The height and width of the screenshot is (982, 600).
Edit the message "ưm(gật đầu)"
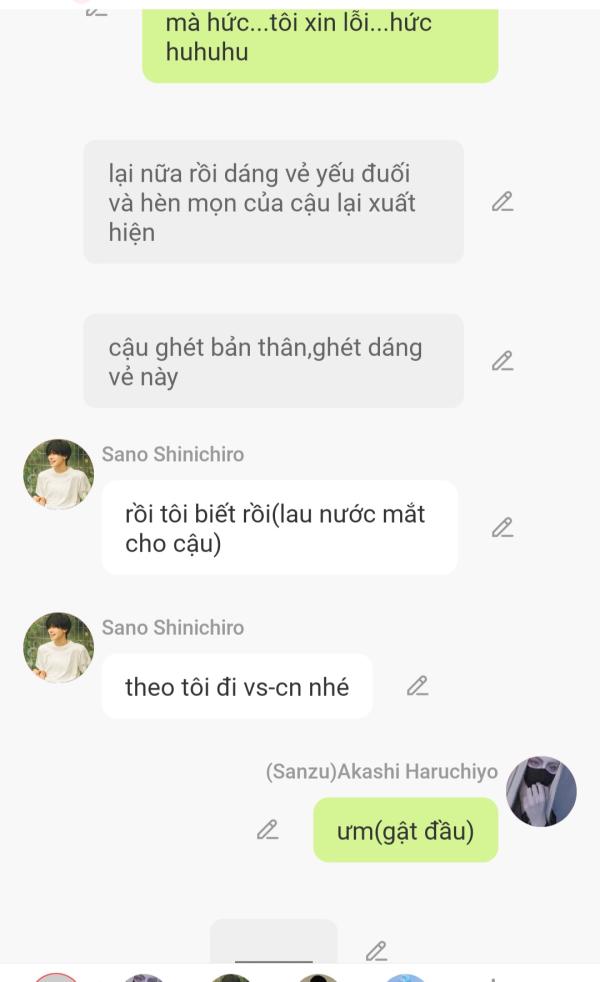pyautogui.click(x=267, y=829)
